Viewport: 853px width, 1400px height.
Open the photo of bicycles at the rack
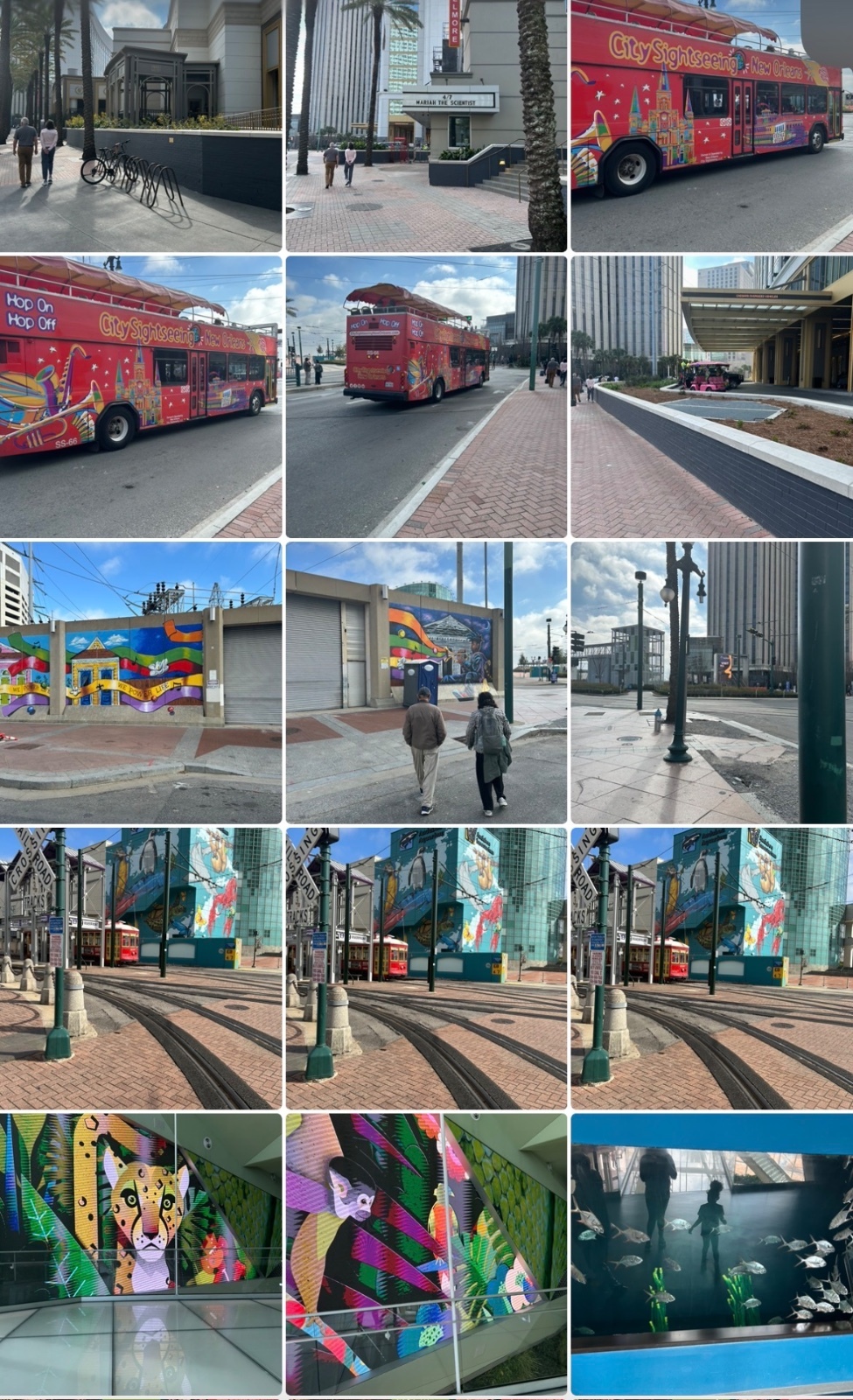141,126
